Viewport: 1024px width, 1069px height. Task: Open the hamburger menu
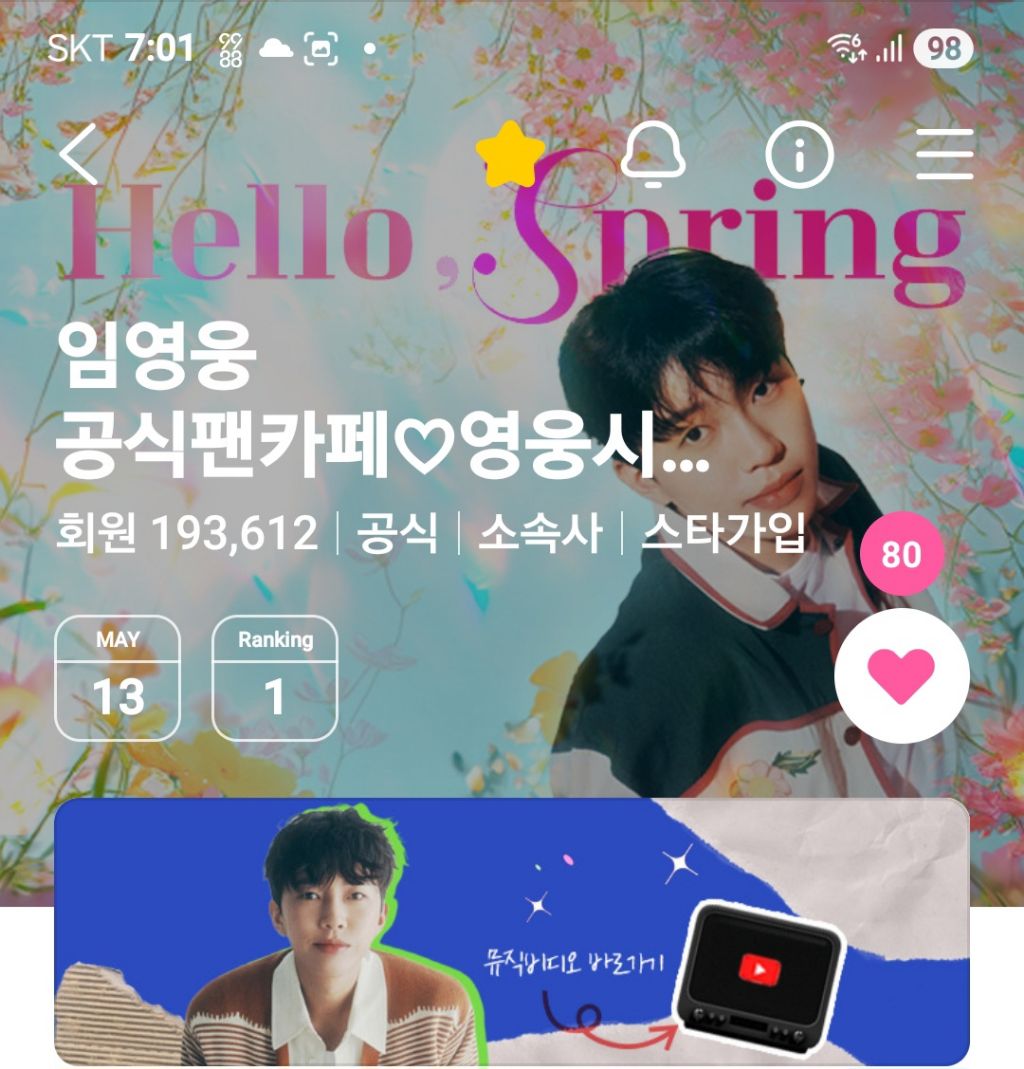(x=944, y=154)
